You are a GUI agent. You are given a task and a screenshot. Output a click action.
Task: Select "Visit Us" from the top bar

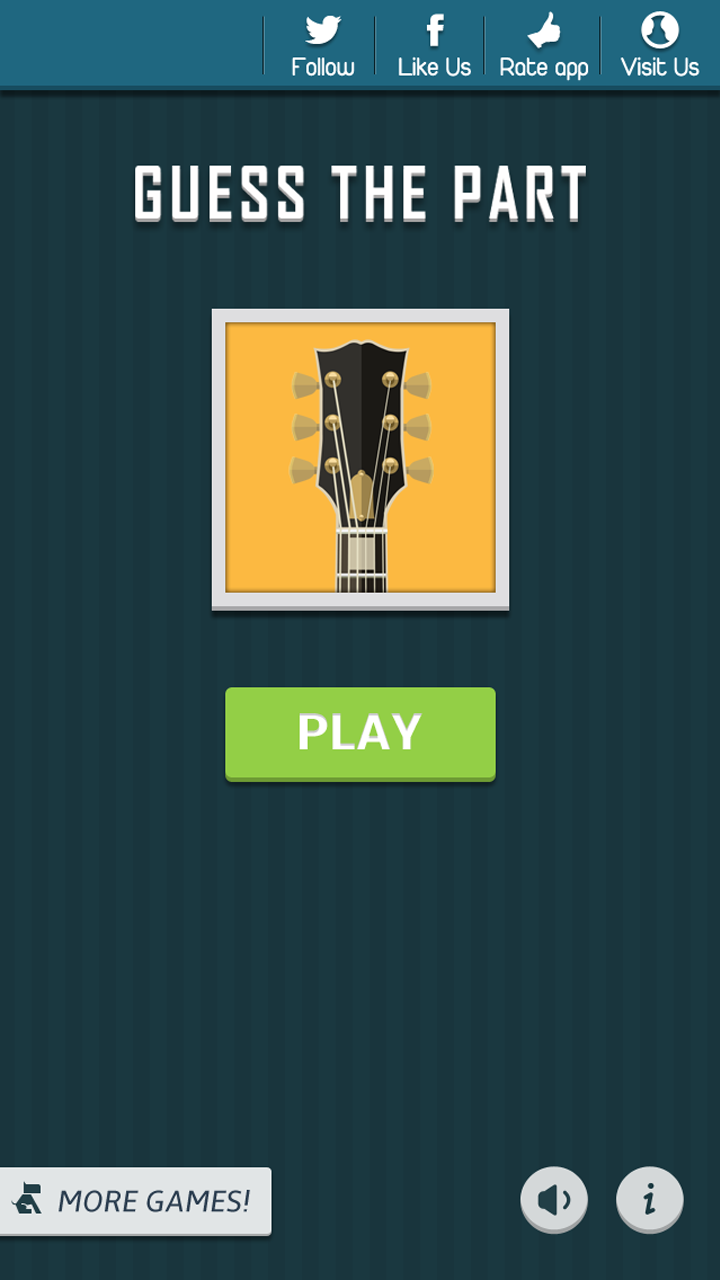coord(659,66)
